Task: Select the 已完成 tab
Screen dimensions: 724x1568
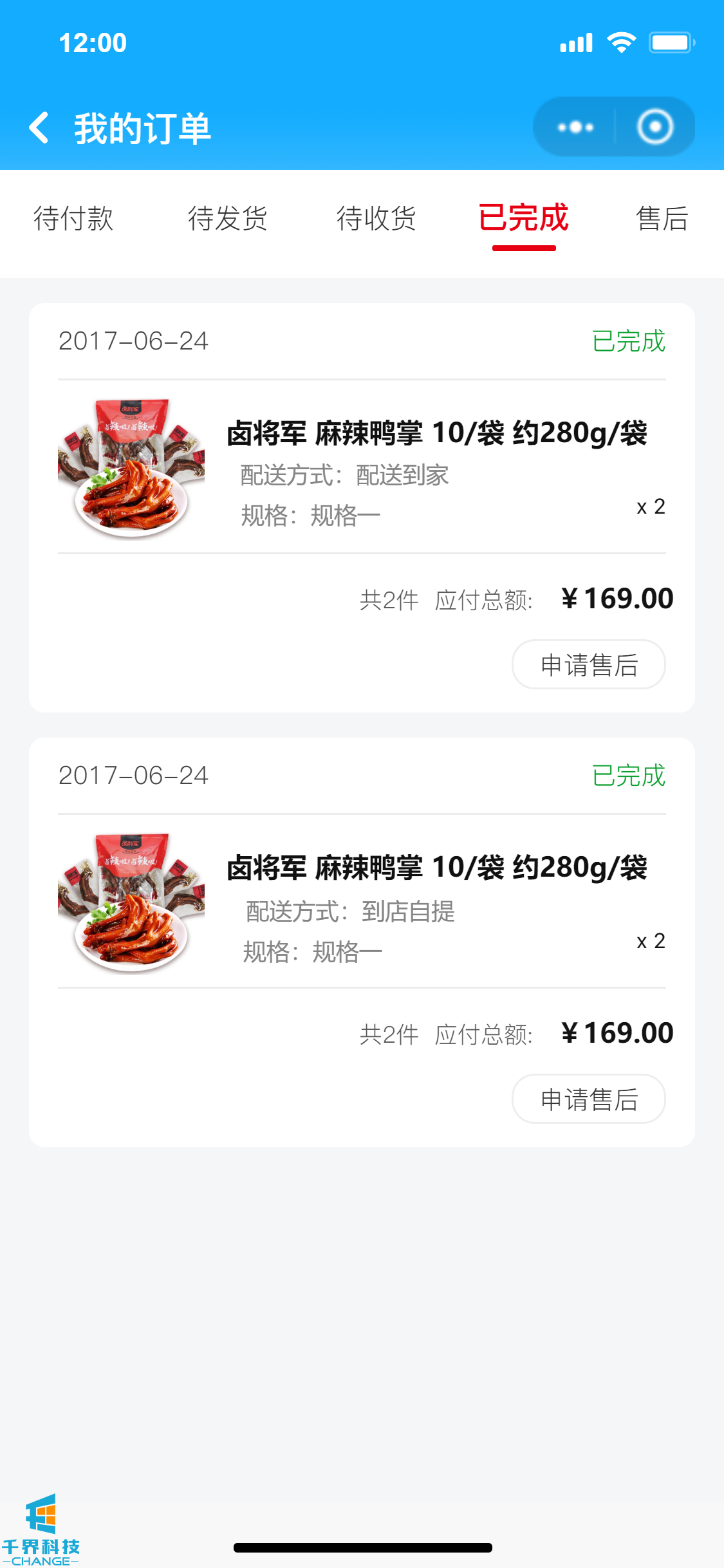Action: tap(523, 218)
